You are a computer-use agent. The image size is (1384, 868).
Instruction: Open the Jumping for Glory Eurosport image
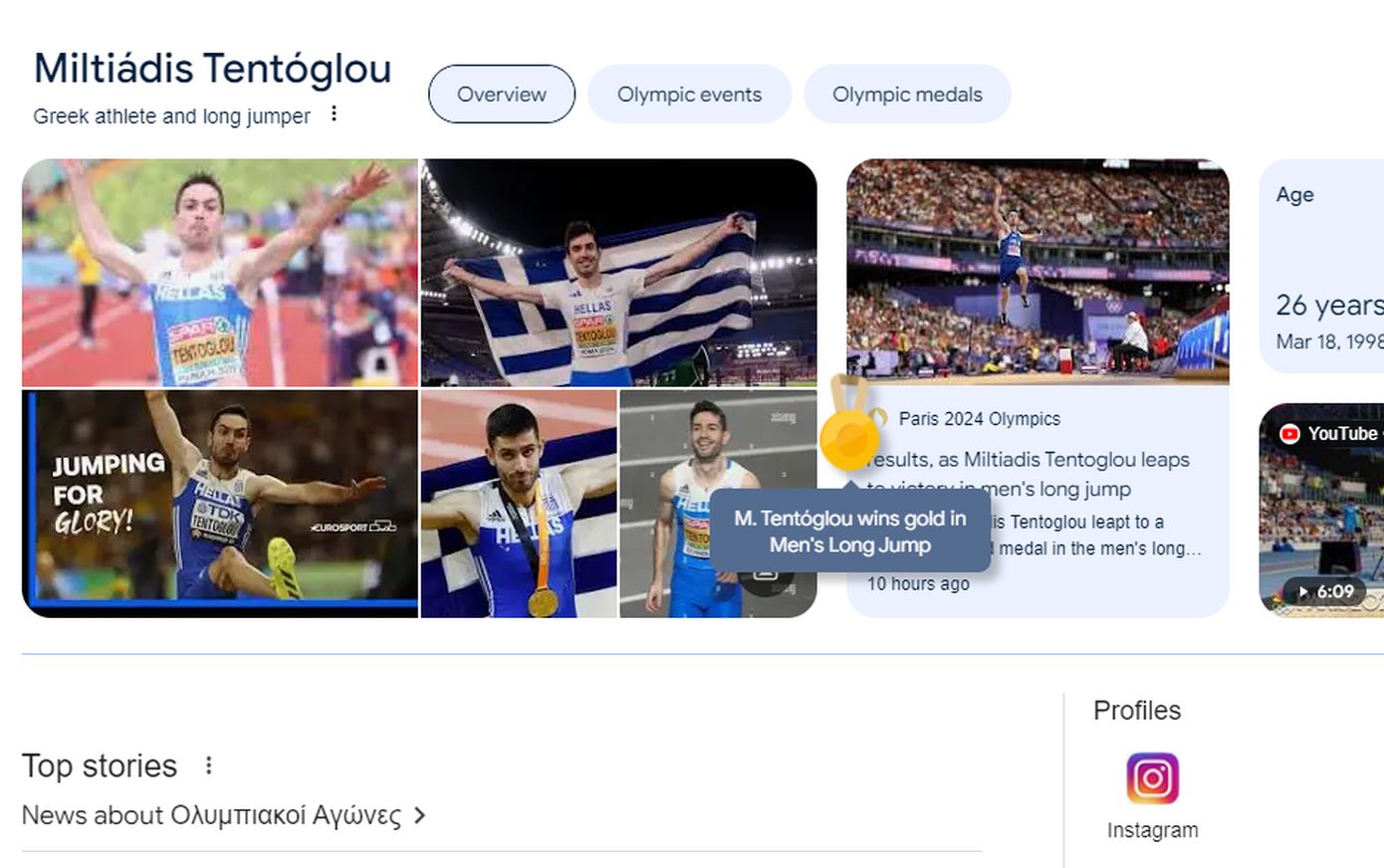(220, 504)
